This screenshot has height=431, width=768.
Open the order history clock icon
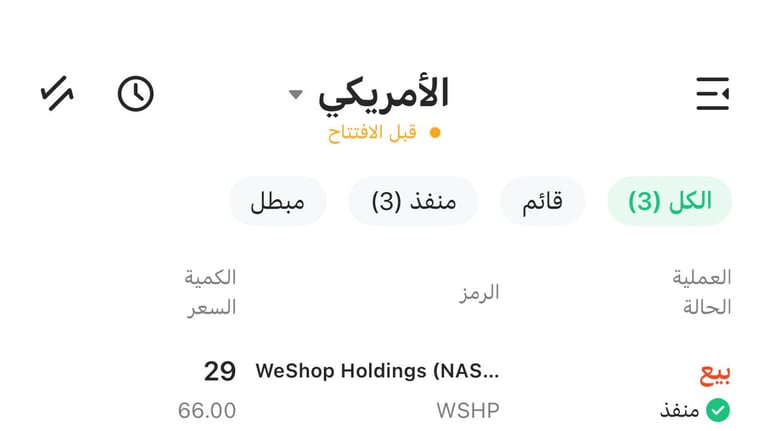[x=136, y=94]
